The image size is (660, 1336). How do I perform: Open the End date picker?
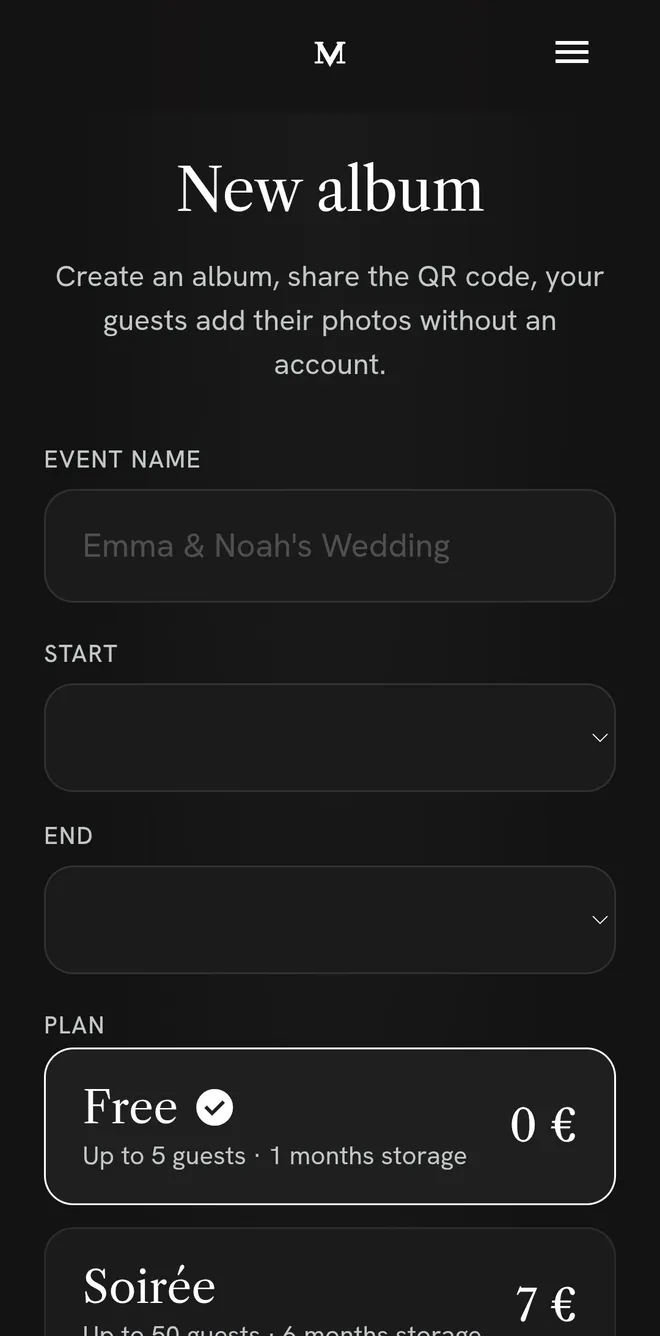(330, 920)
